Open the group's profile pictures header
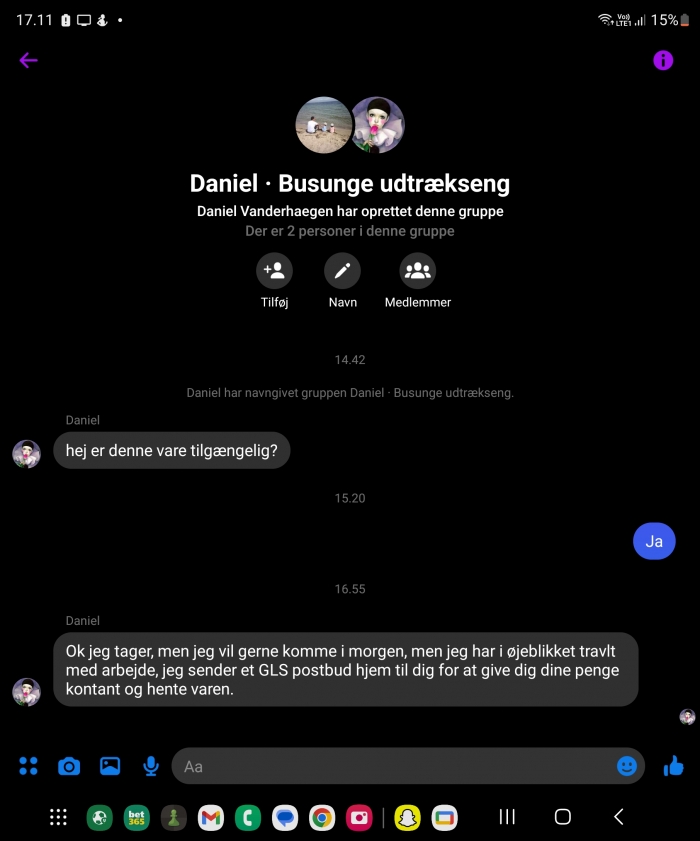This screenshot has width=700, height=841. [350, 125]
